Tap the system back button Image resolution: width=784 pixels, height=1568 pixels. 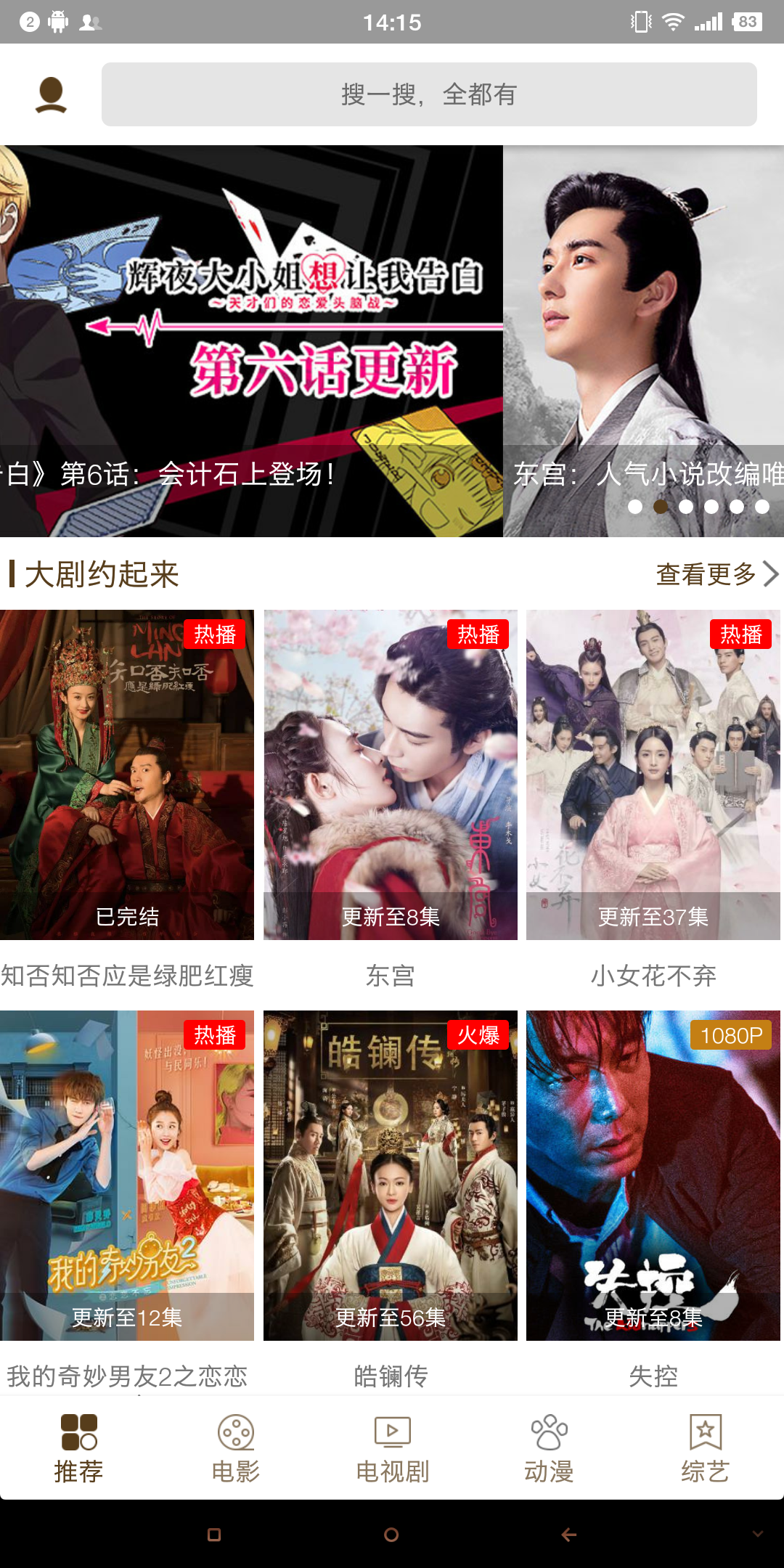569,1535
